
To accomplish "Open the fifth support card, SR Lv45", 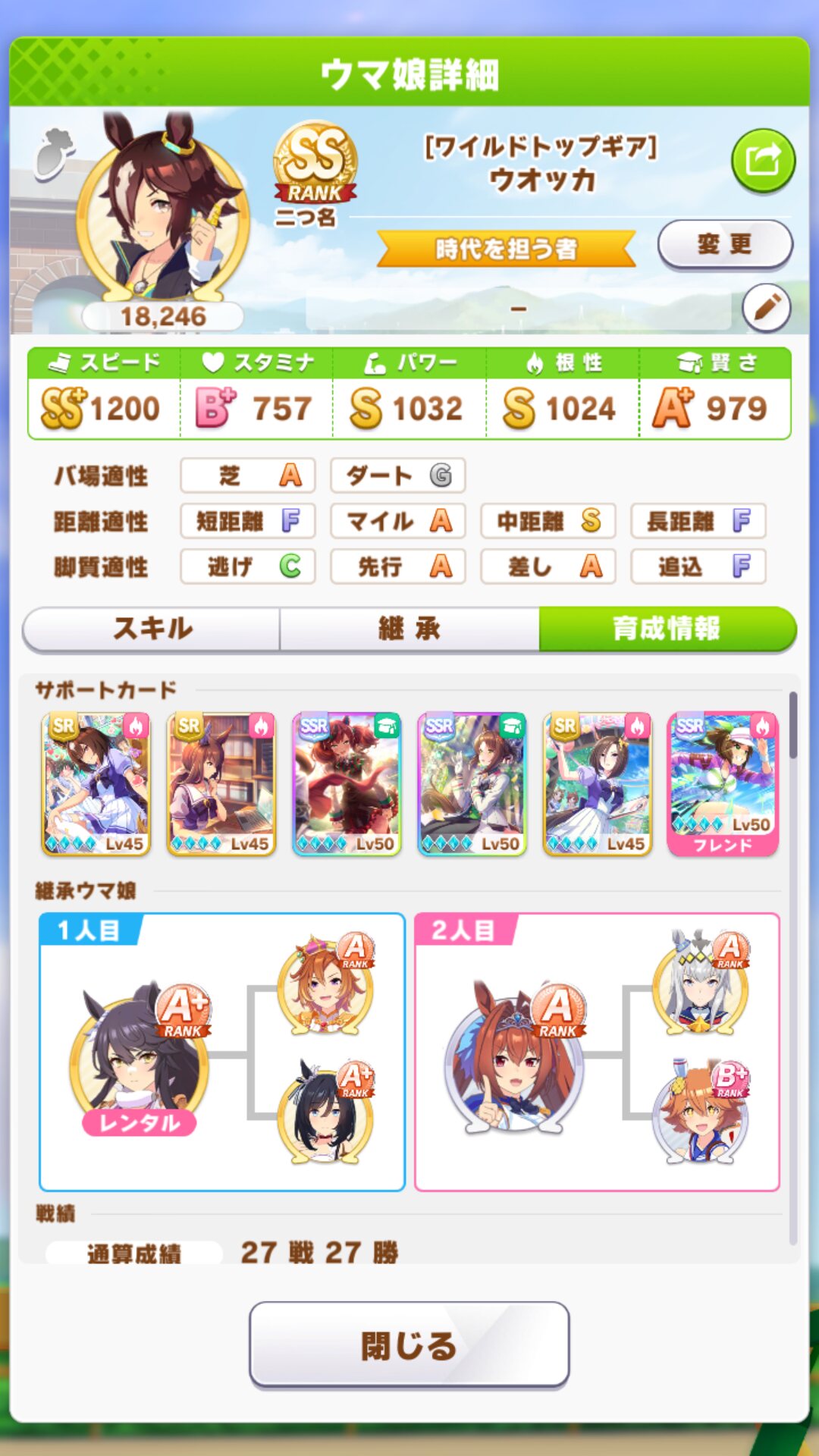I will pyautogui.click(x=598, y=784).
